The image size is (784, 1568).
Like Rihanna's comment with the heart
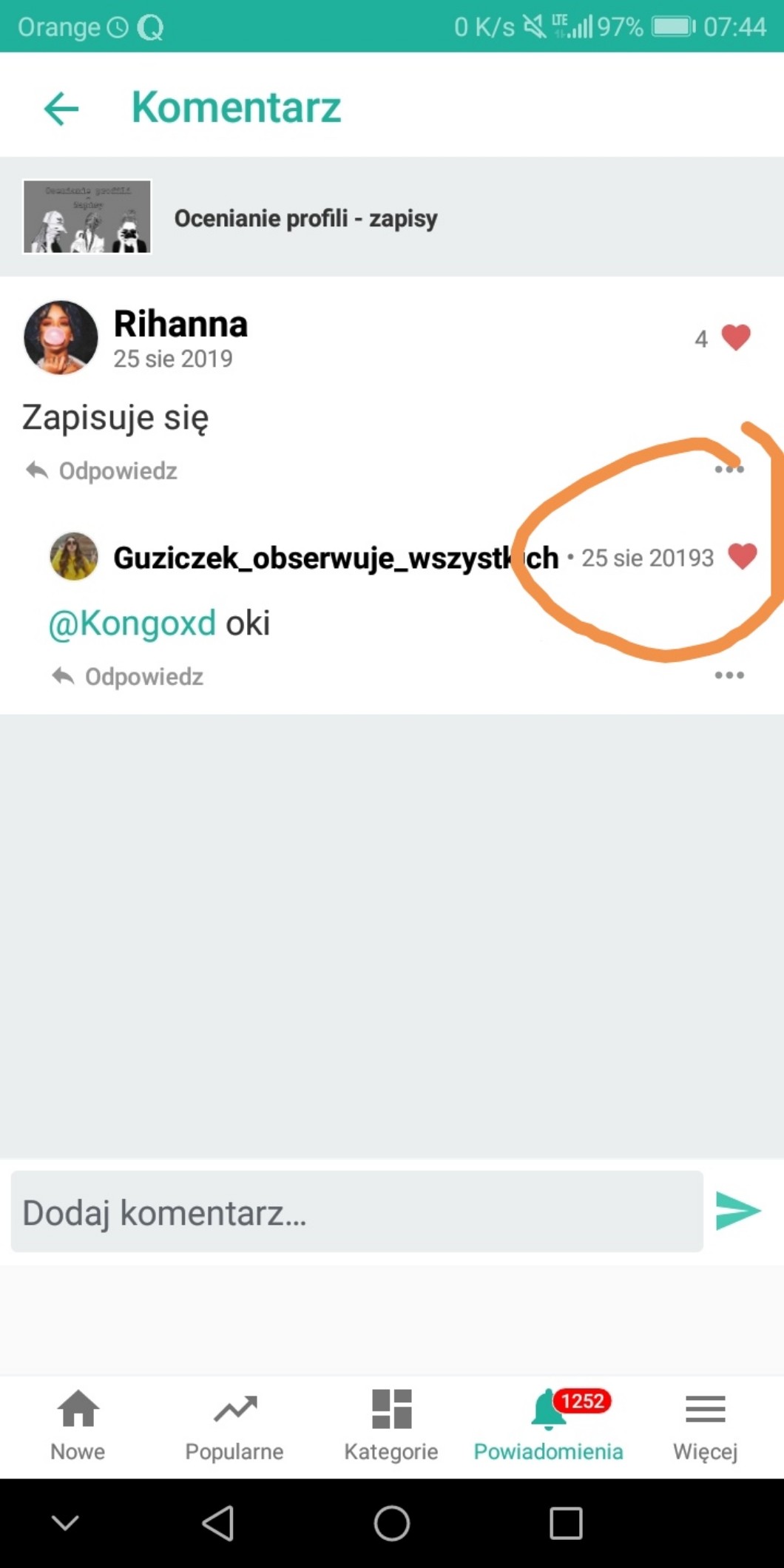735,338
